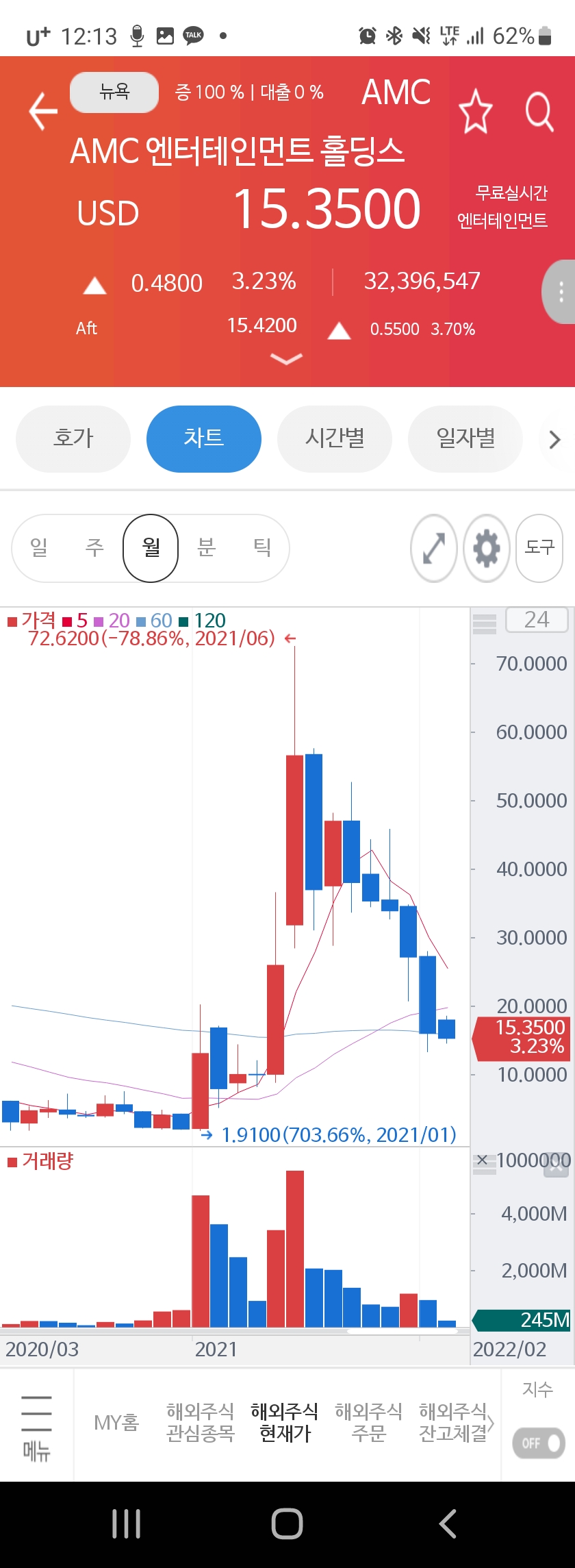Open the side handle with three dots

point(561,292)
